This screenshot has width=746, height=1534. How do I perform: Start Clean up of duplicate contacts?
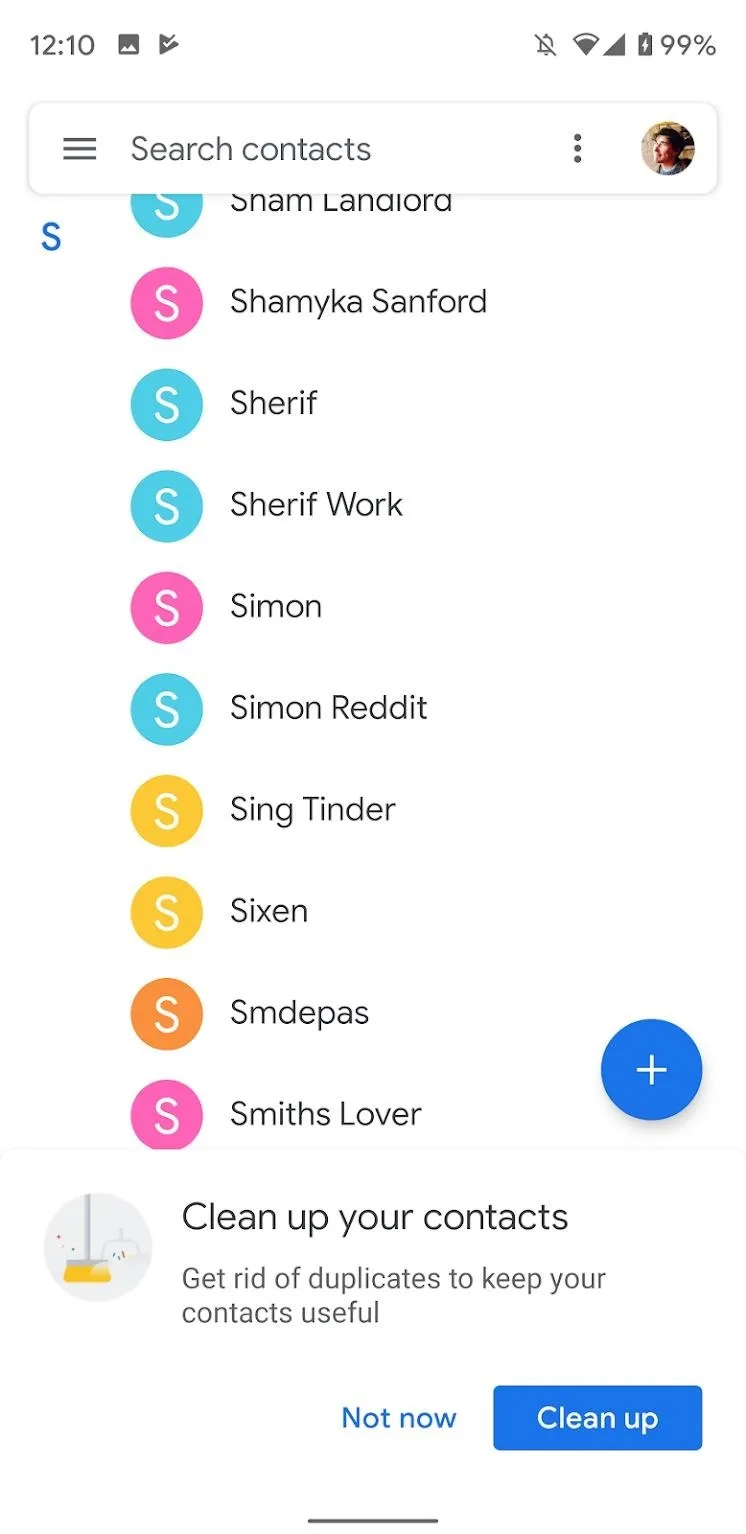coord(597,1418)
